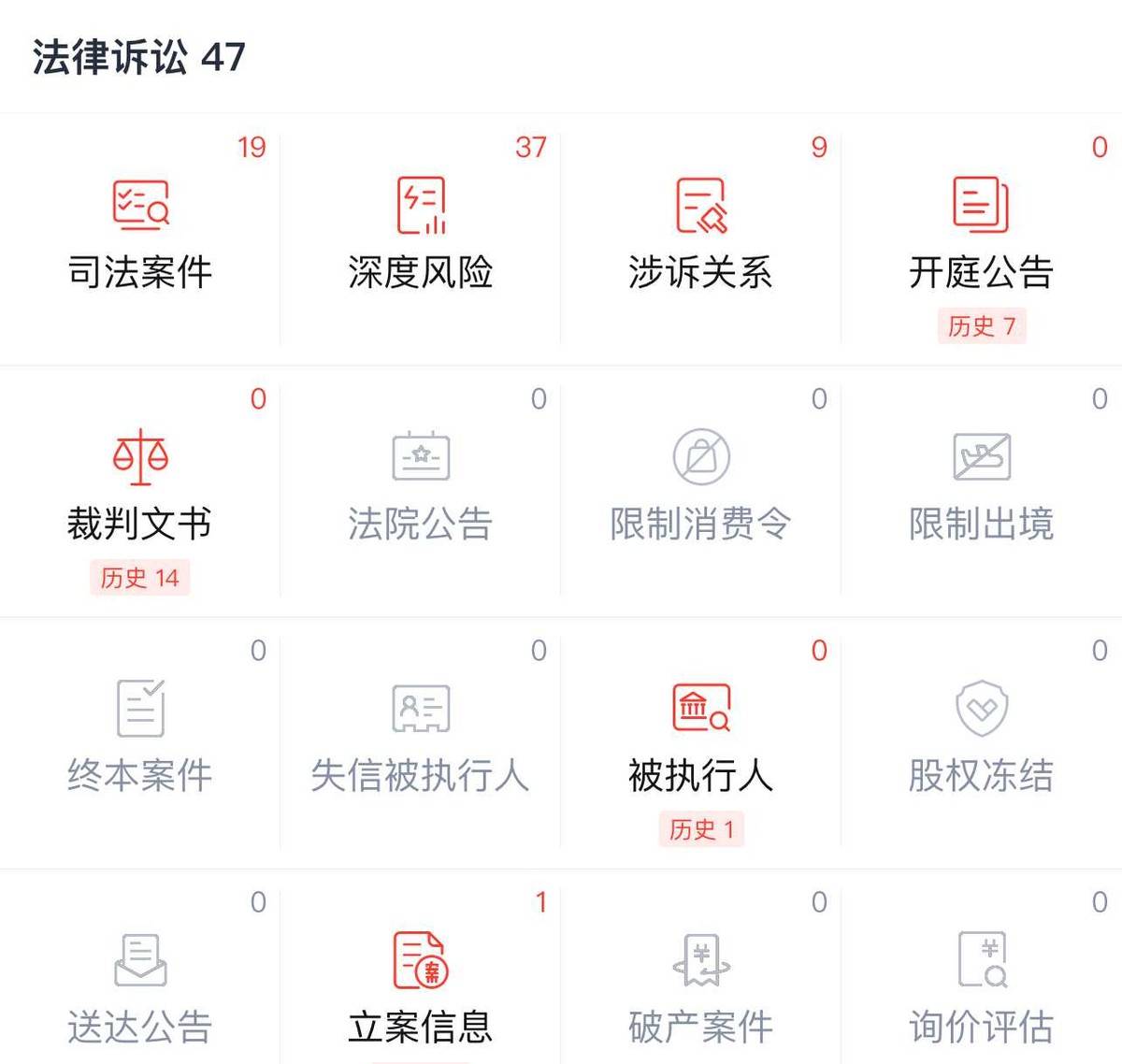Open 限制消费令 entry
This screenshot has height=1064, width=1122.
click(x=701, y=486)
